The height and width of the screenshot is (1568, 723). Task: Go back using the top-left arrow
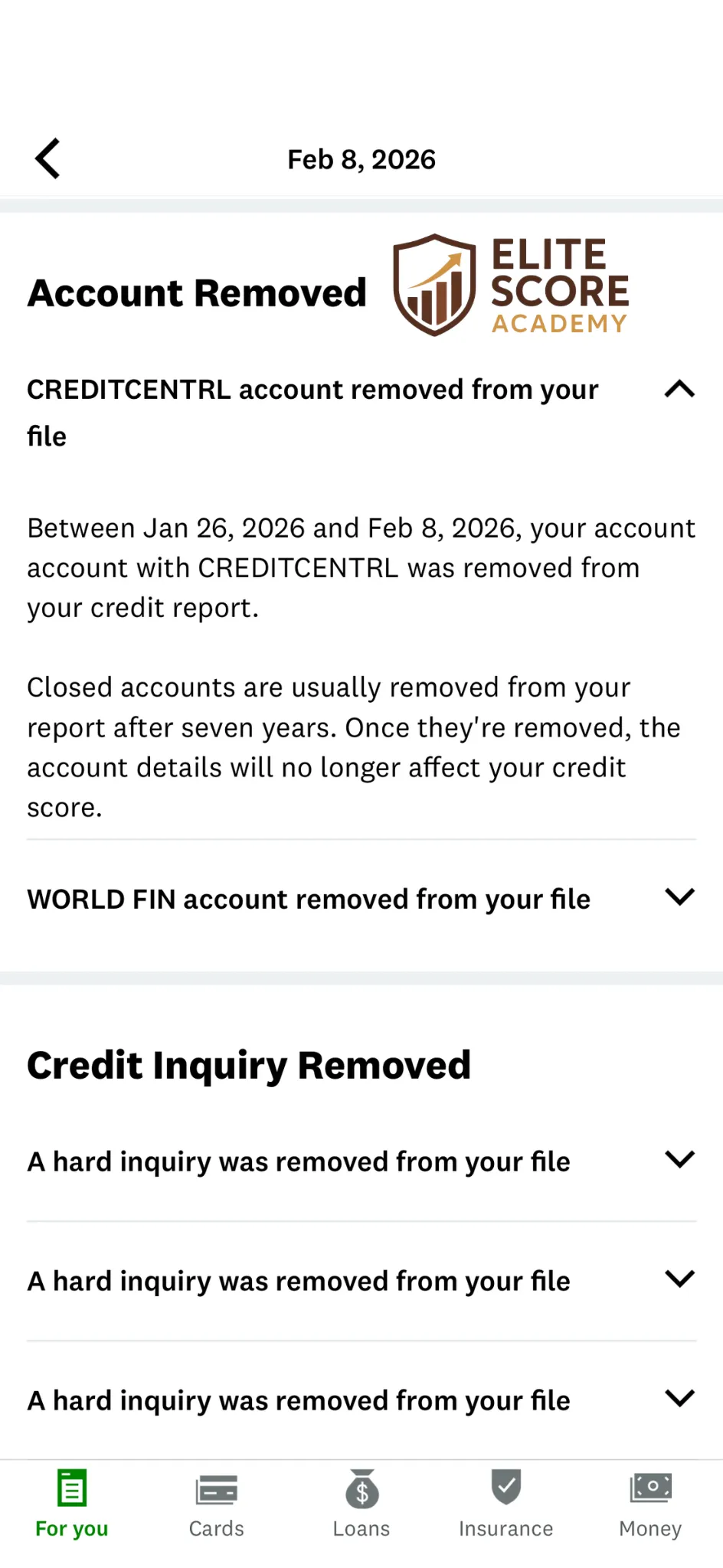47,159
